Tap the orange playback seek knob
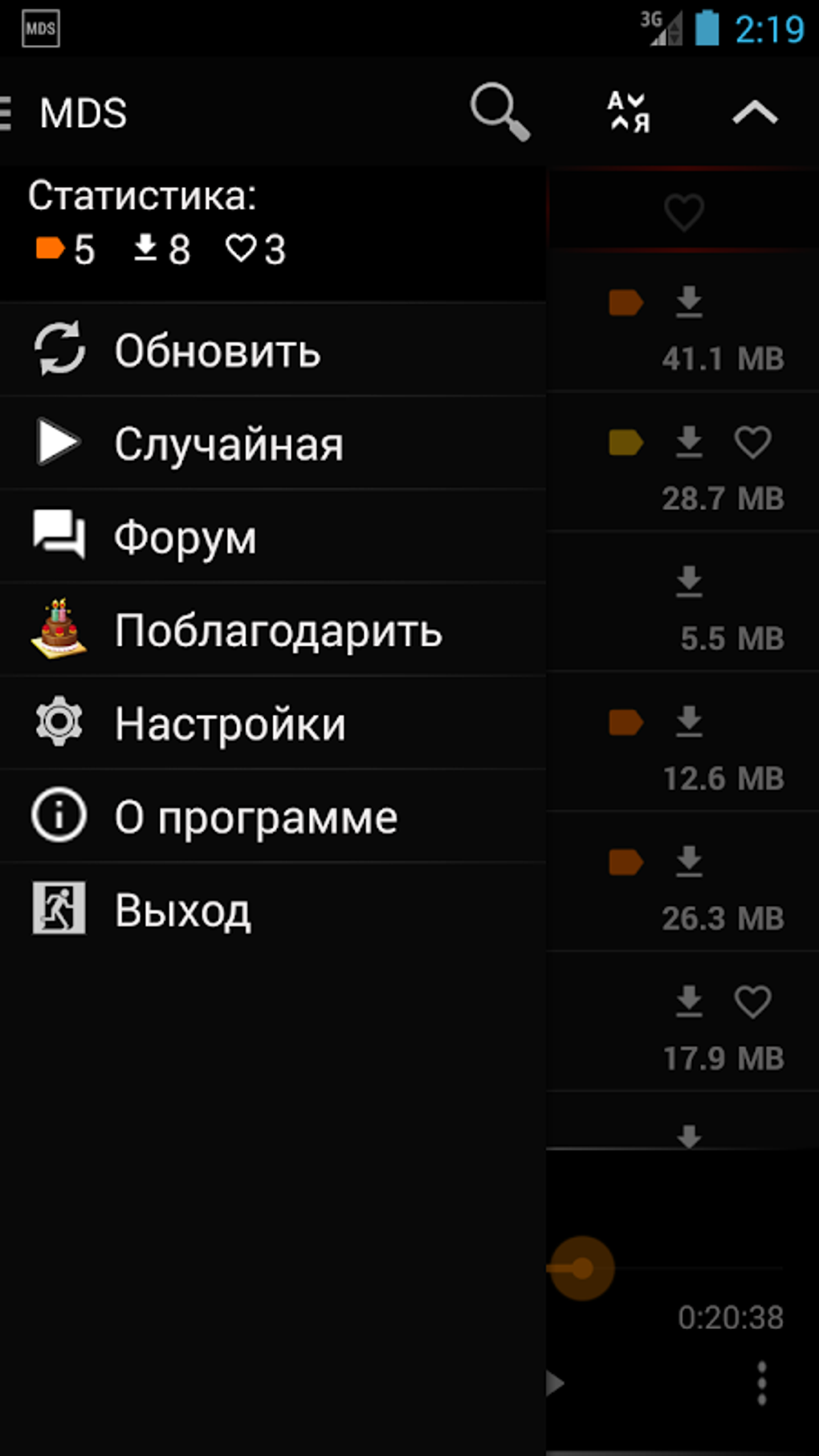 [x=582, y=1268]
